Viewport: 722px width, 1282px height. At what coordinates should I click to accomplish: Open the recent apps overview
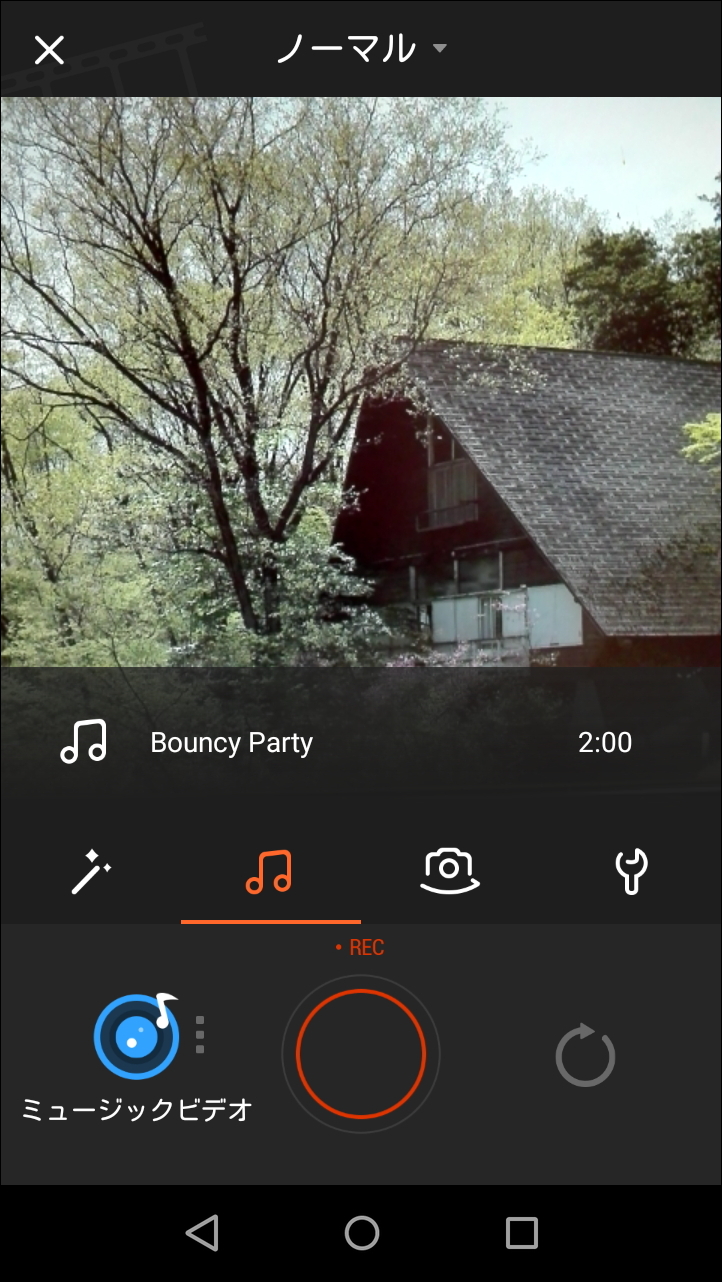click(521, 1233)
